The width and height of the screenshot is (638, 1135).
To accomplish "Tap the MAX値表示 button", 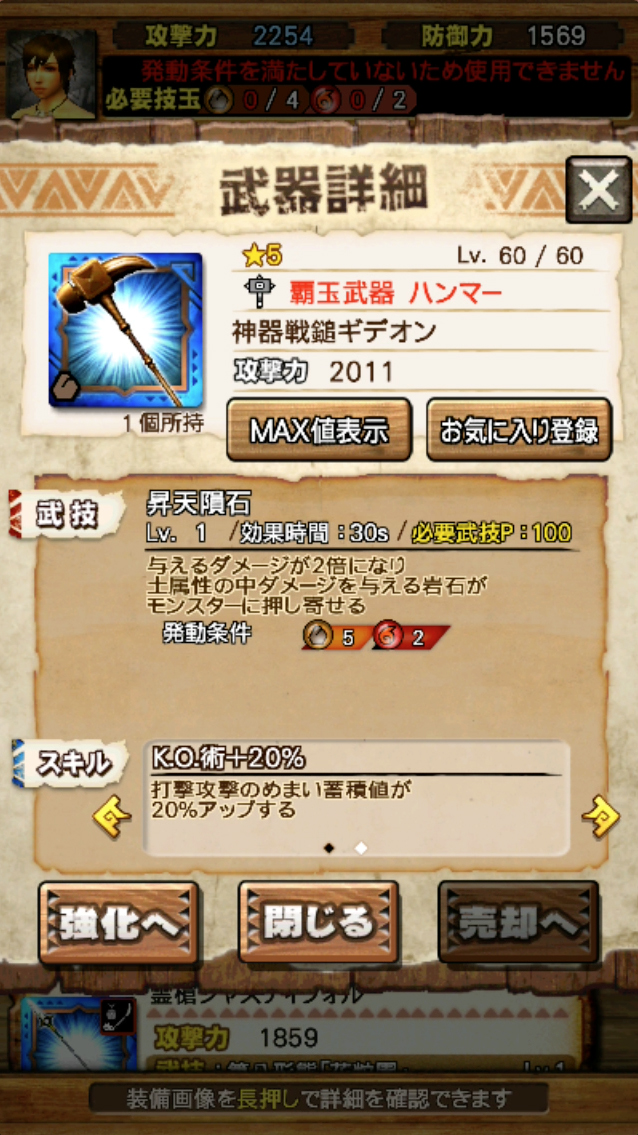I will coord(319,430).
